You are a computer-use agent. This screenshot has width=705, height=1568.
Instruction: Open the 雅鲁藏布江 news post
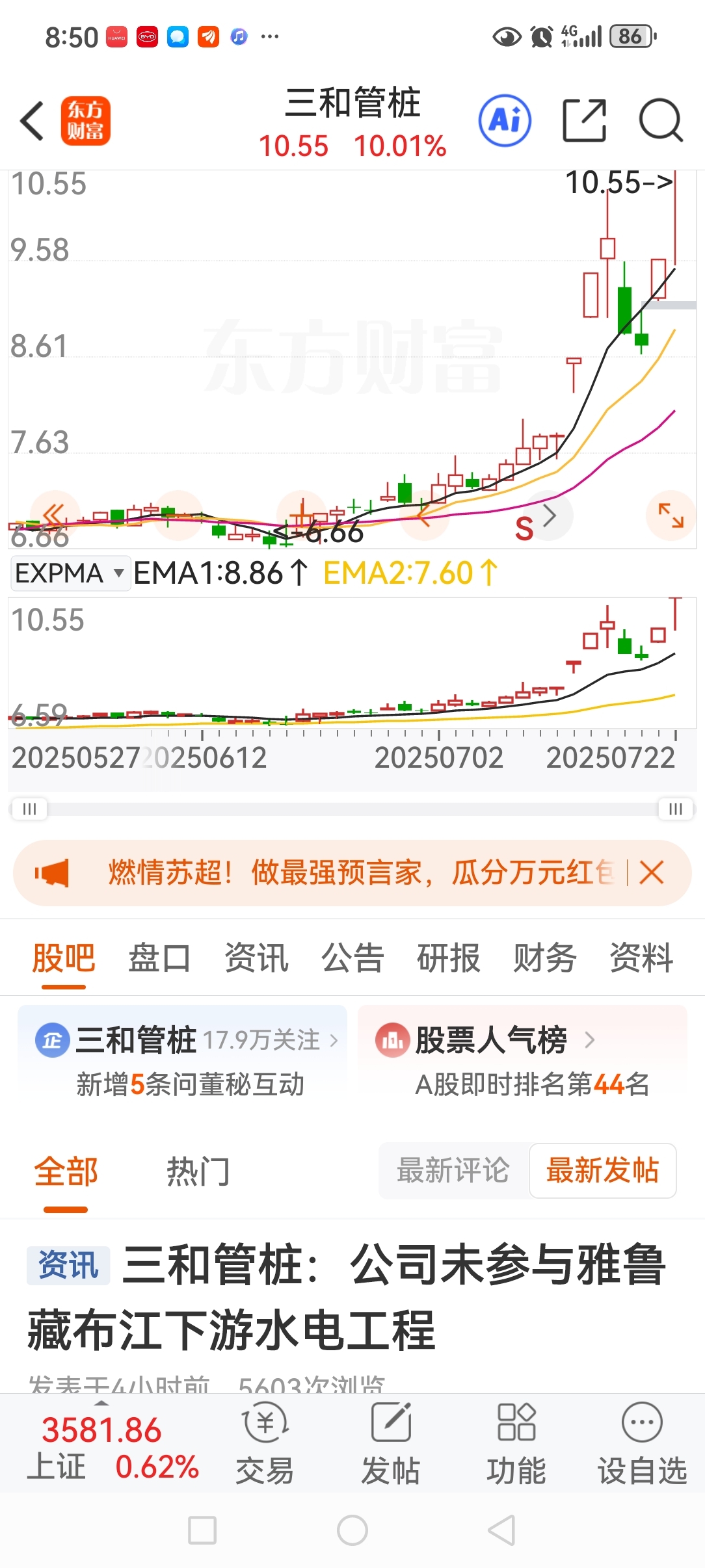click(346, 1298)
